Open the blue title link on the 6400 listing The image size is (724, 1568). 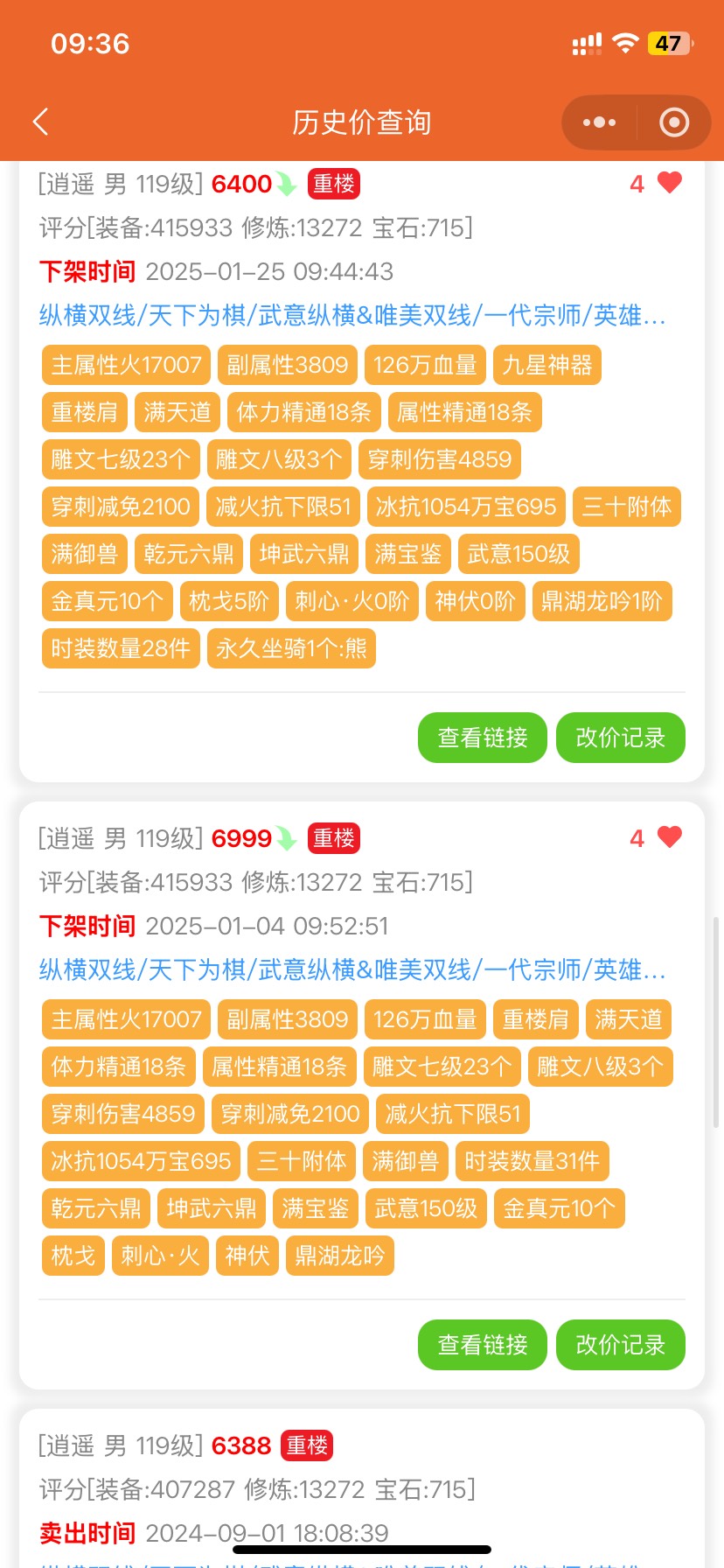pos(352,315)
